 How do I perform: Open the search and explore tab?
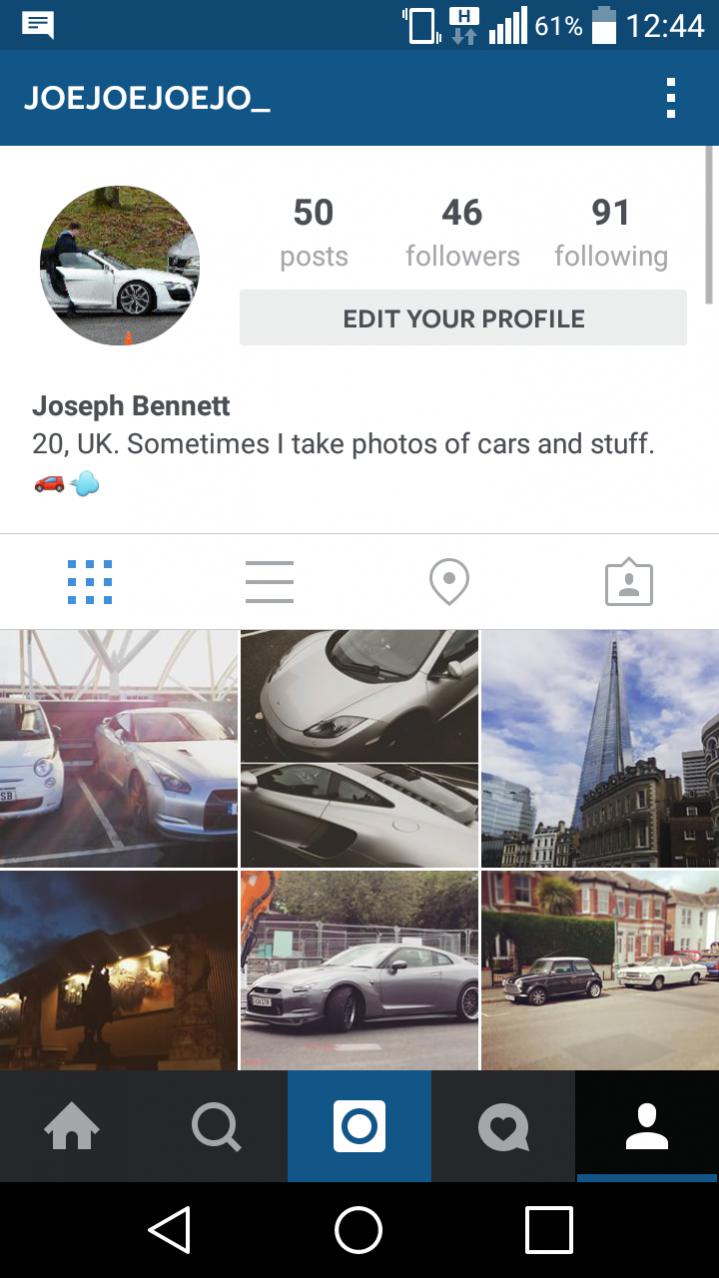tap(216, 1127)
